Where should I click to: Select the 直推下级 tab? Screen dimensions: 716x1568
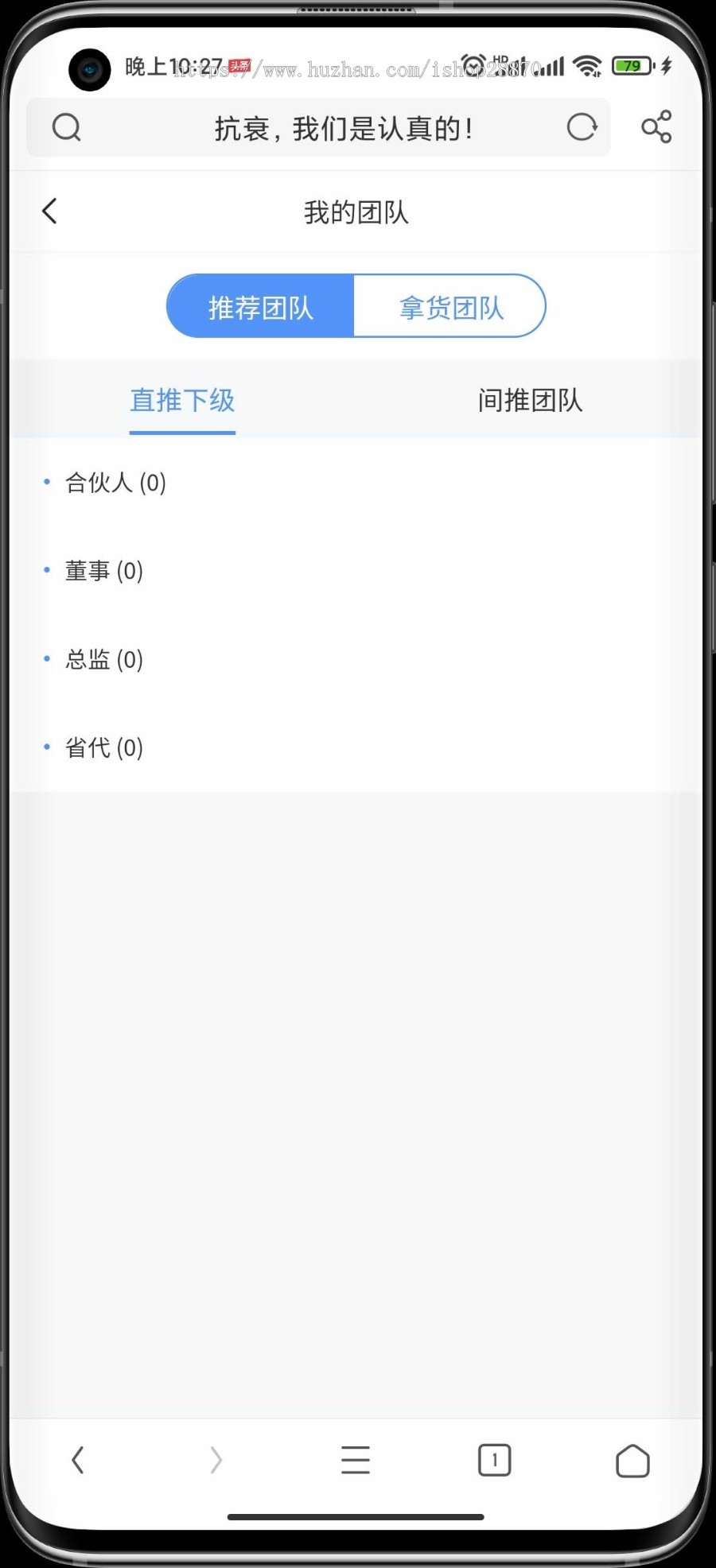pos(182,401)
